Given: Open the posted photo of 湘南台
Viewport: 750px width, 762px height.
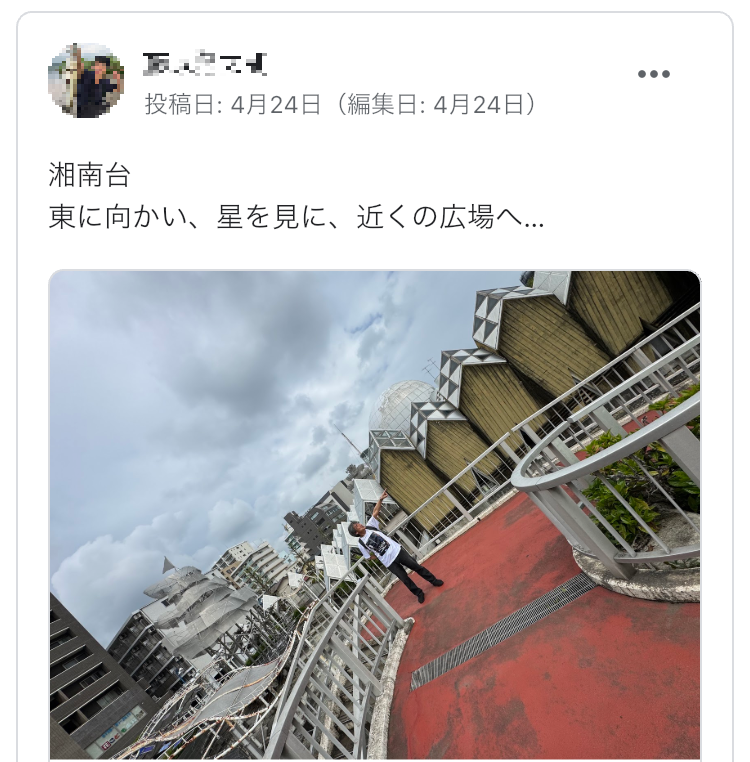Looking at the screenshot, I should click(x=375, y=515).
